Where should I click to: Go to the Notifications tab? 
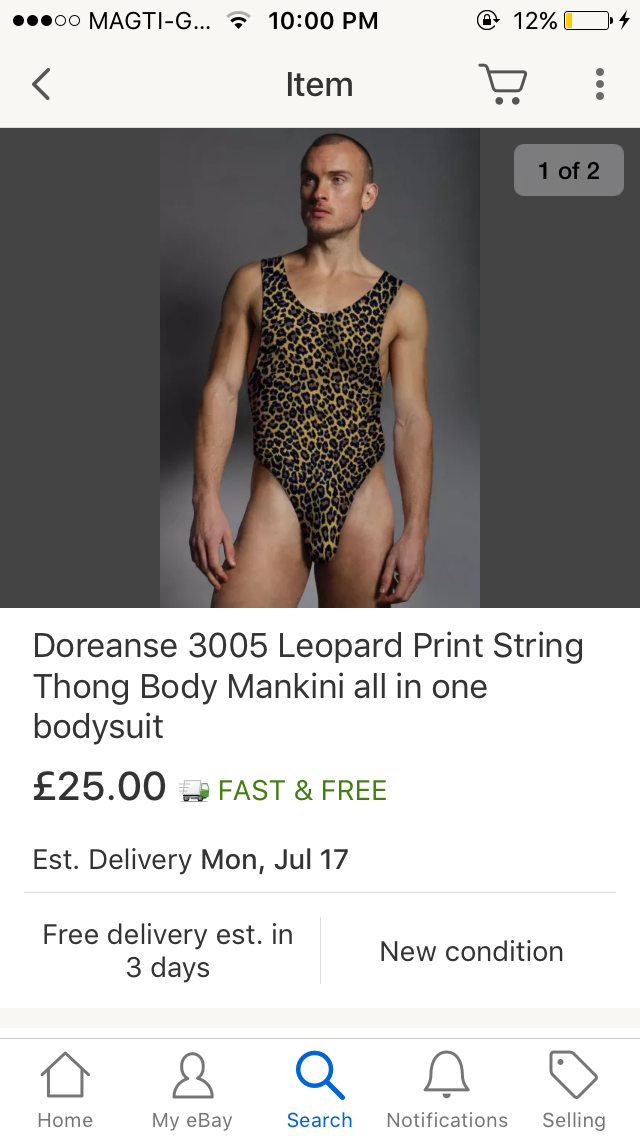[447, 1091]
